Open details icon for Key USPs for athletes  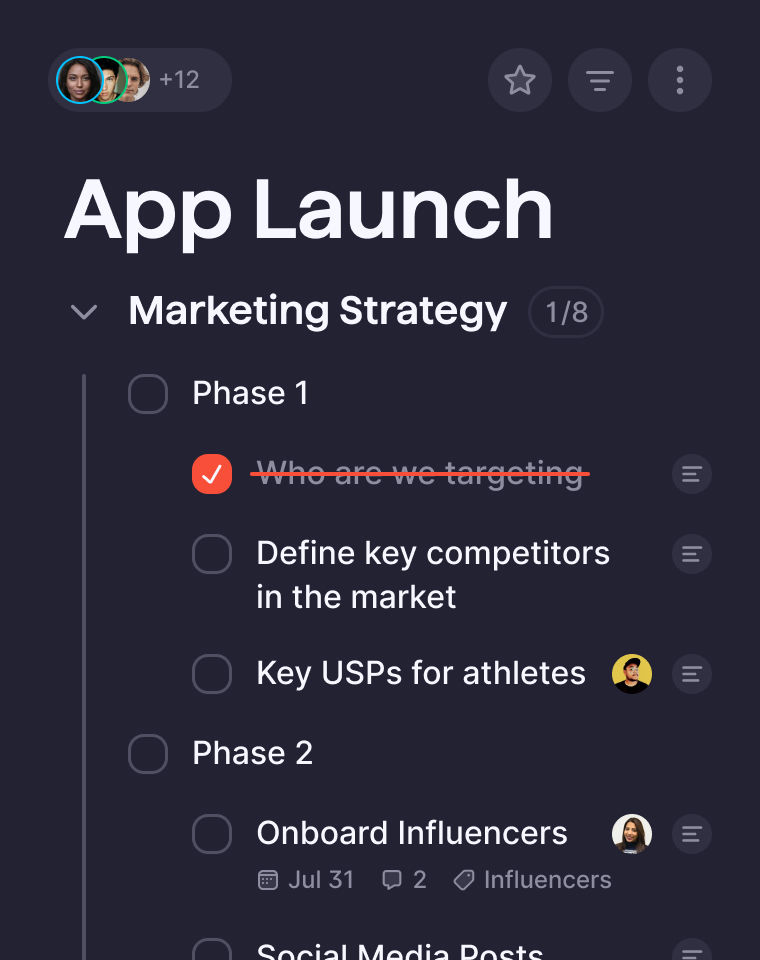pos(692,674)
